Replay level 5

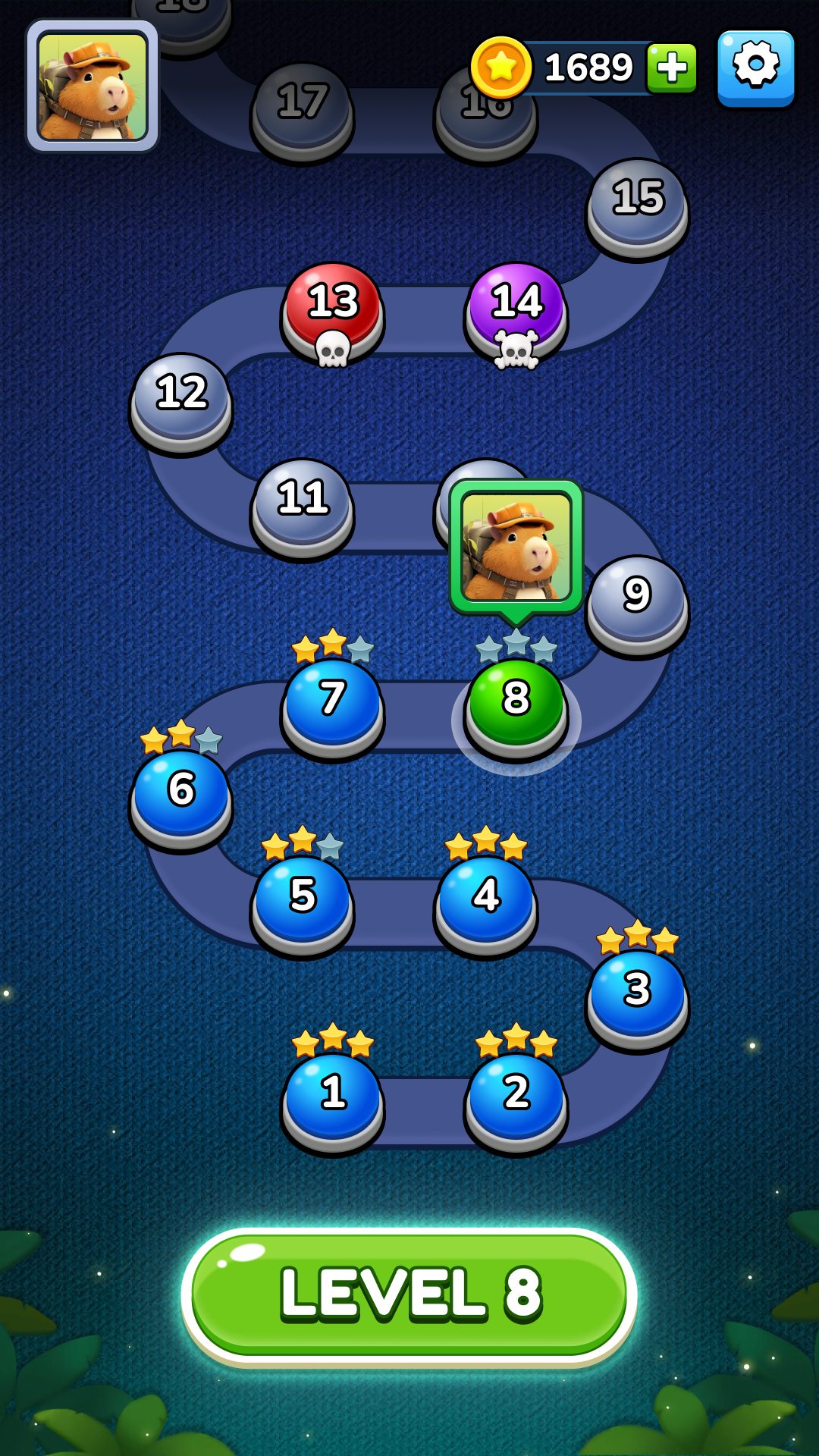[302, 898]
